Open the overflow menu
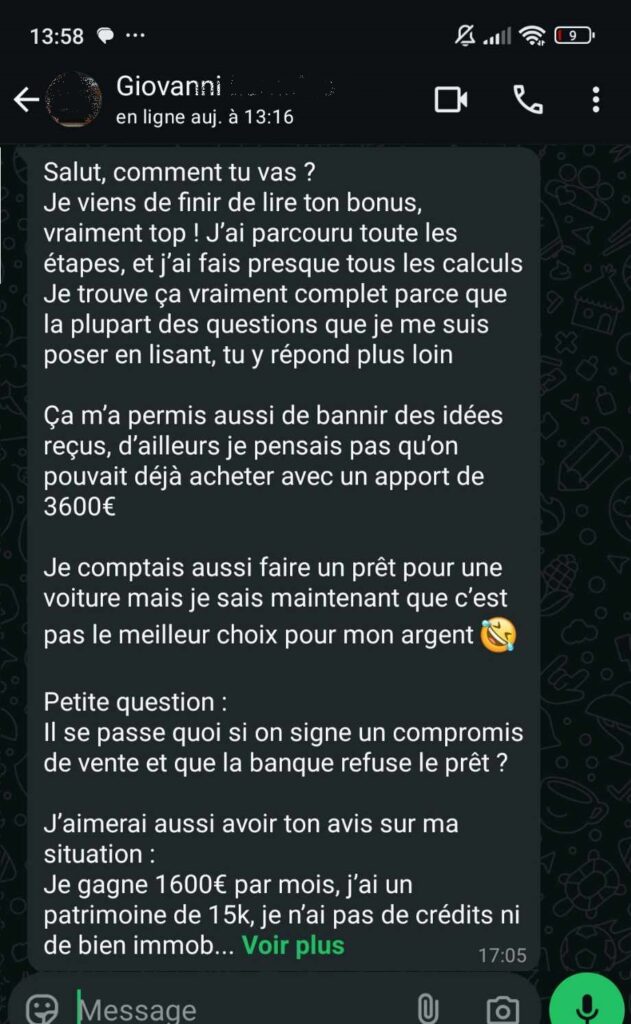 [596, 99]
